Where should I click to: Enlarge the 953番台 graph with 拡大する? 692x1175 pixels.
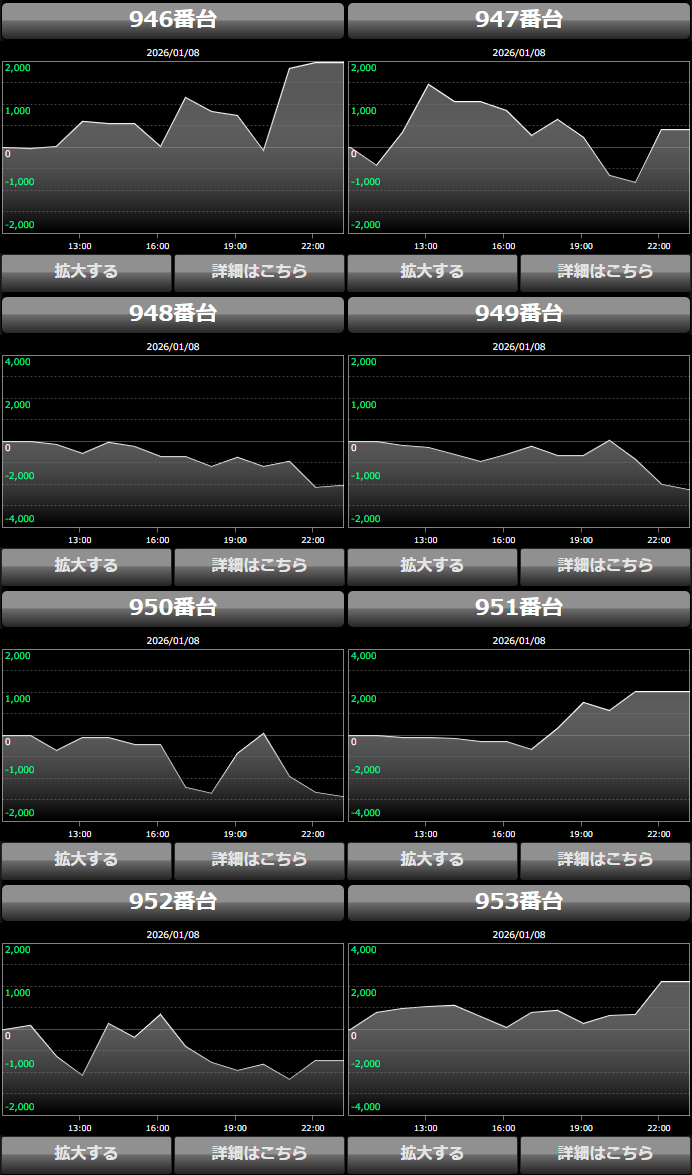tap(432, 1154)
